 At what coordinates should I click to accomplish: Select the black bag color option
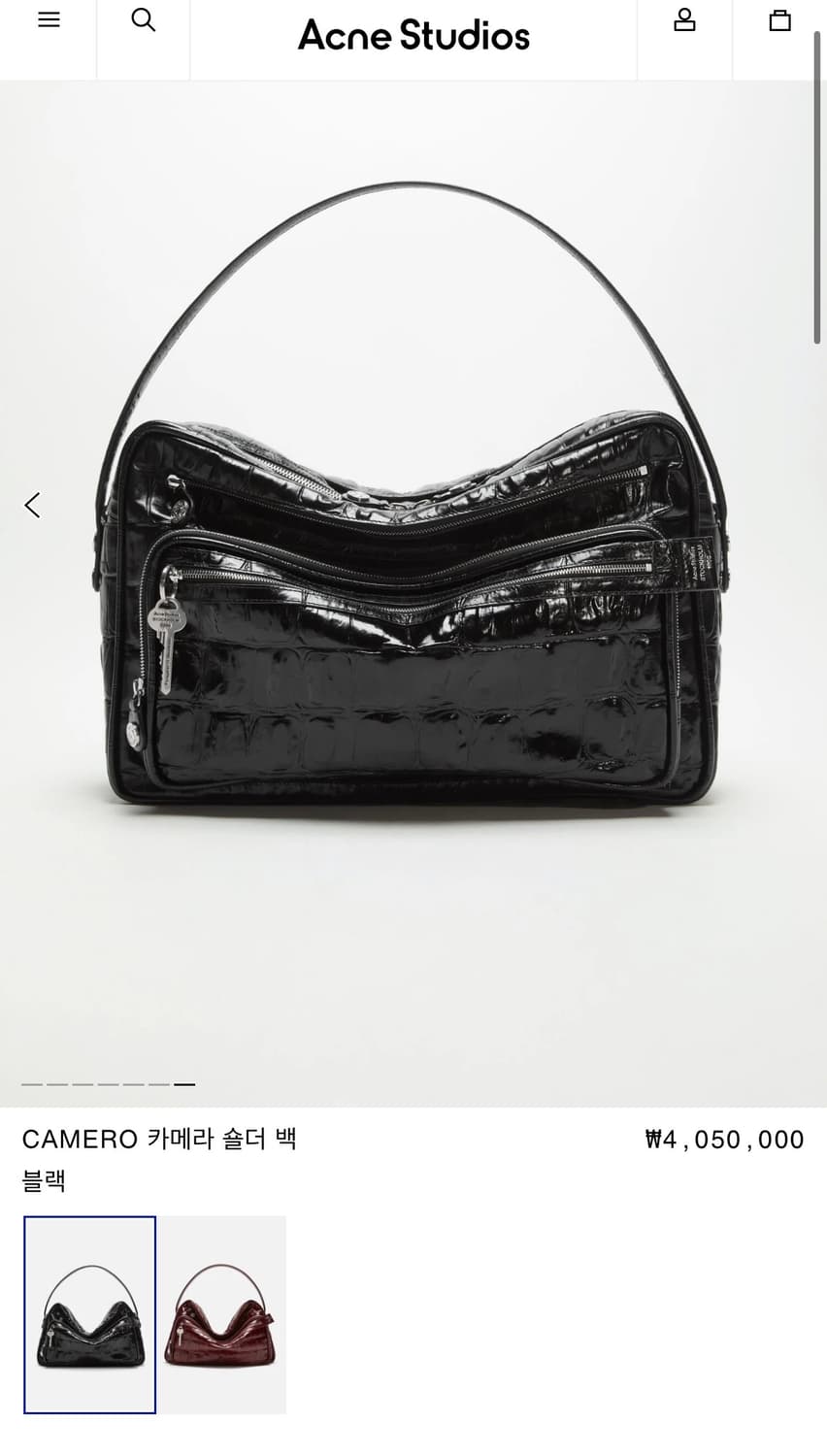(90, 1314)
